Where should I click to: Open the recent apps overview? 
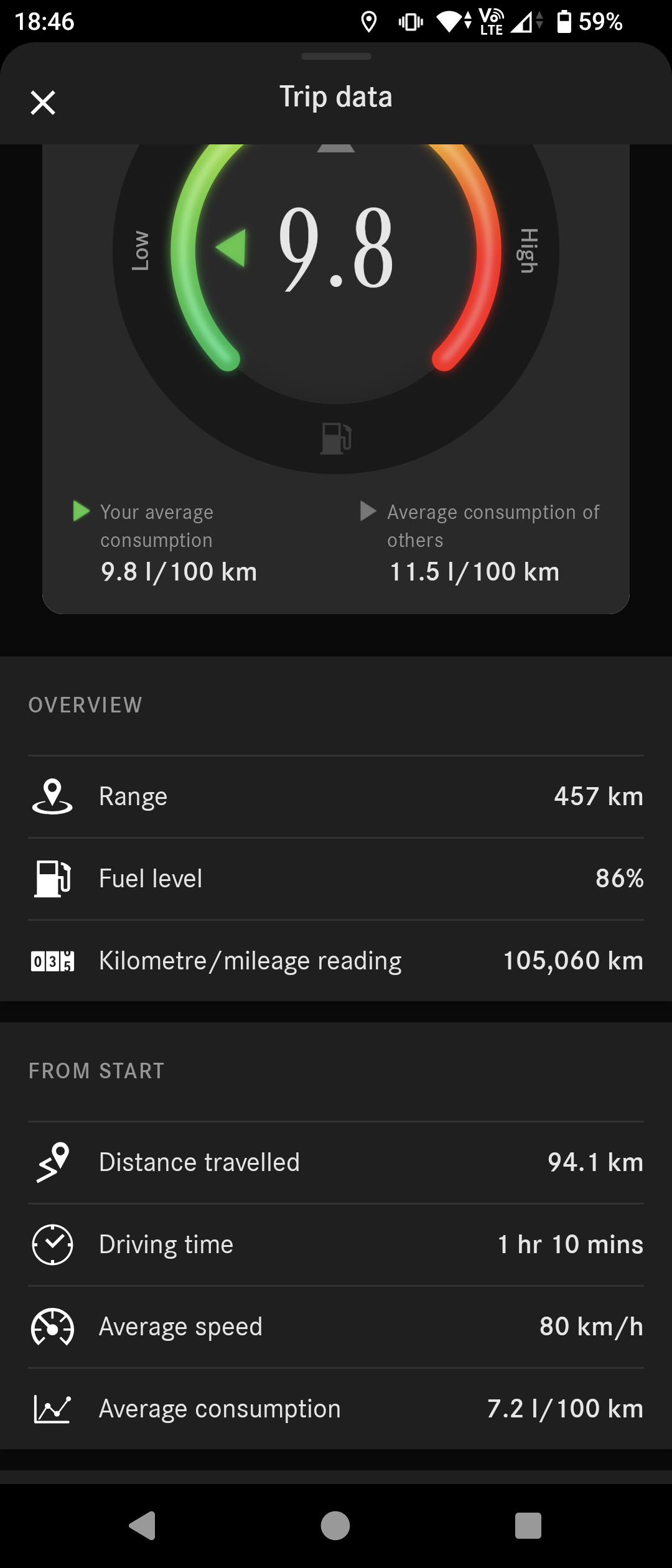click(x=528, y=1525)
